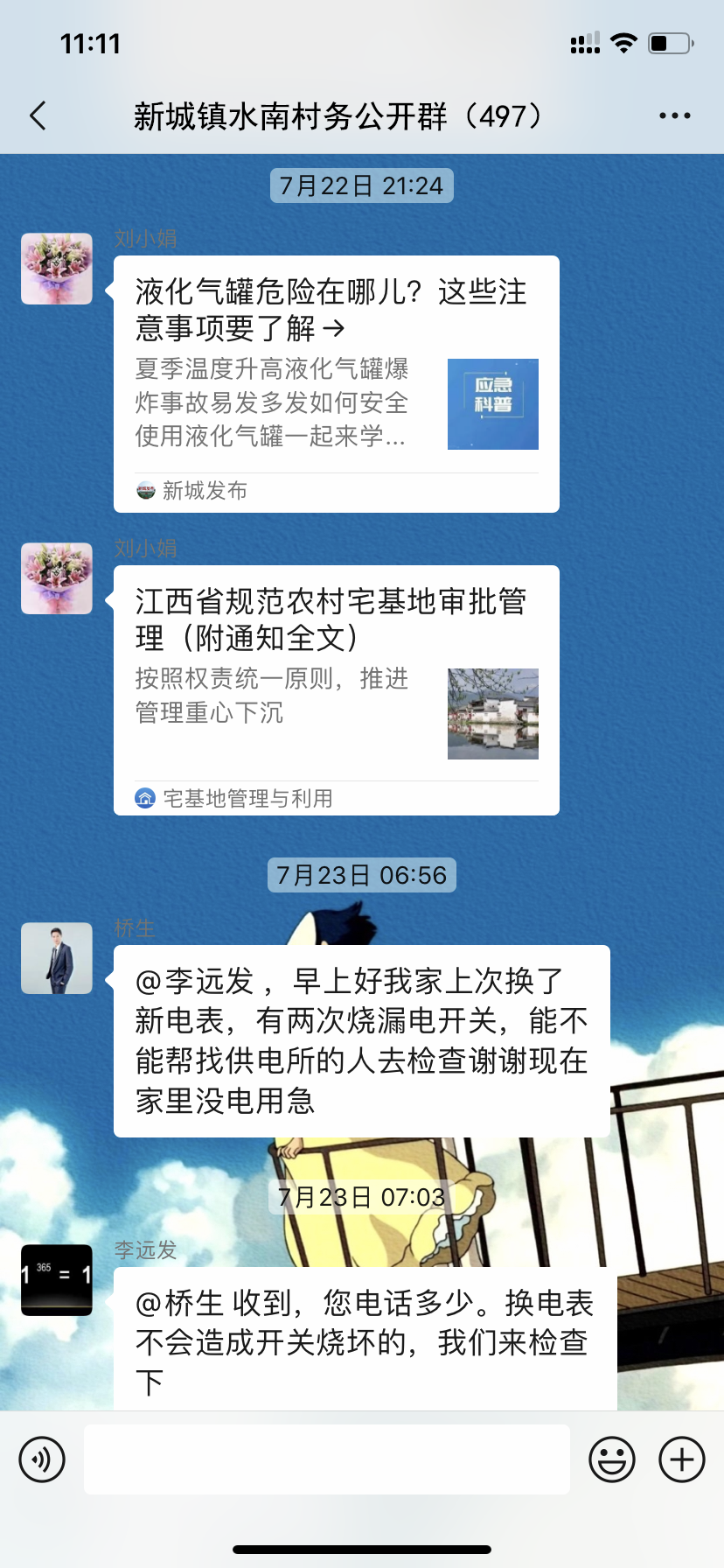Tap the house icon next to 宅基地管理与利用
Screen dimensions: 724x1568
(x=144, y=797)
